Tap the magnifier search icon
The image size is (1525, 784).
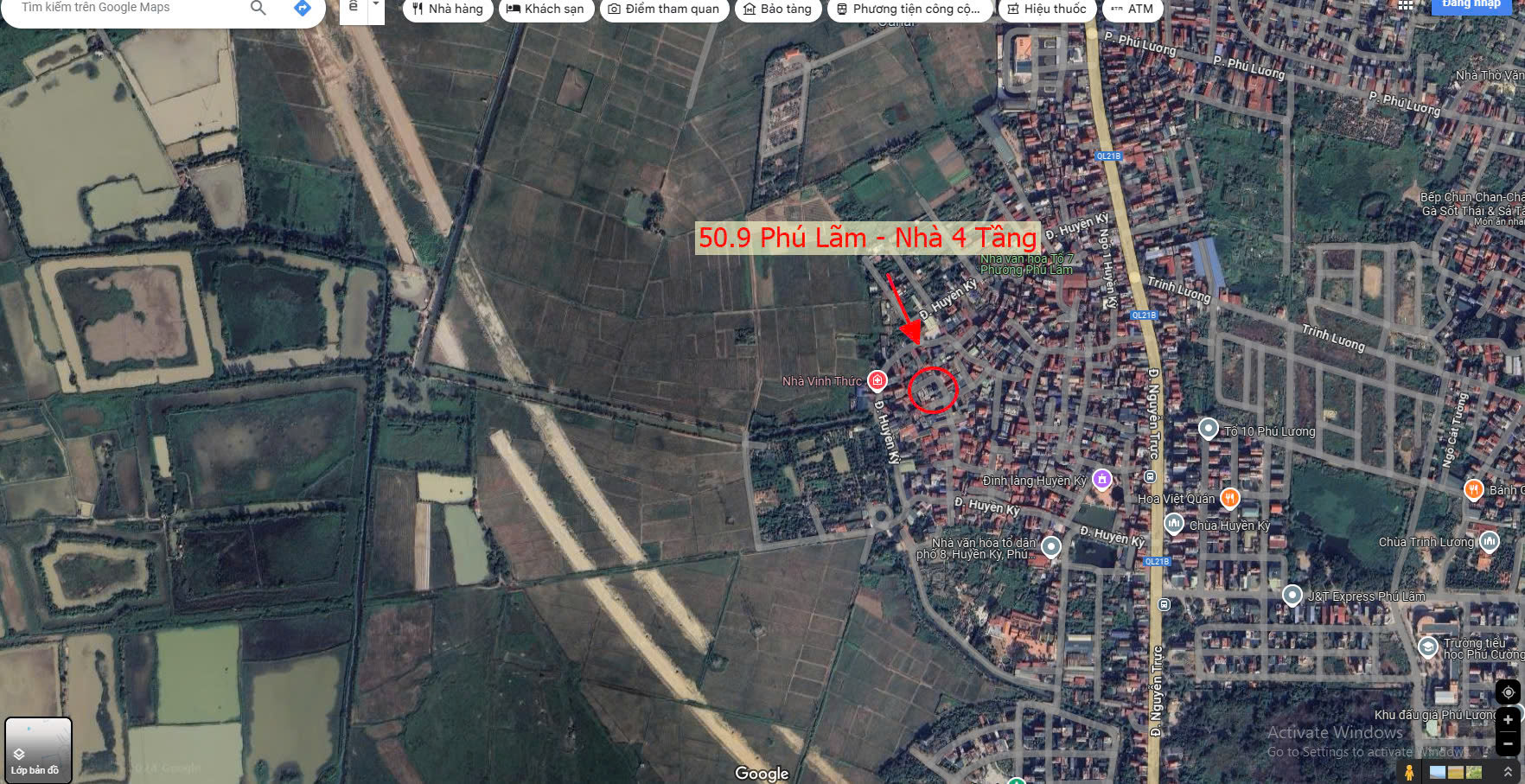point(258,8)
